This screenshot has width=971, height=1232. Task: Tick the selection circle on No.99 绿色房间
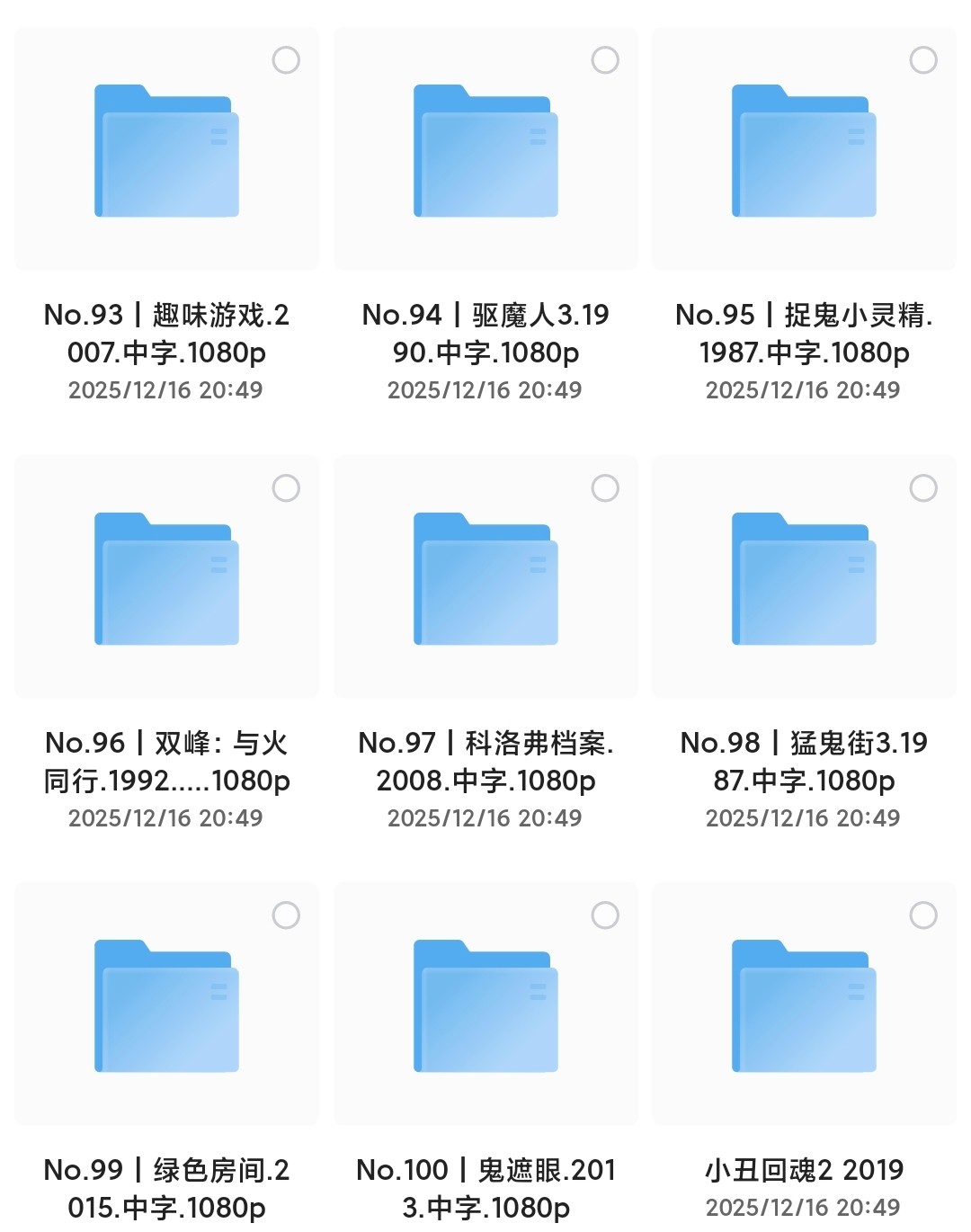pos(286,915)
